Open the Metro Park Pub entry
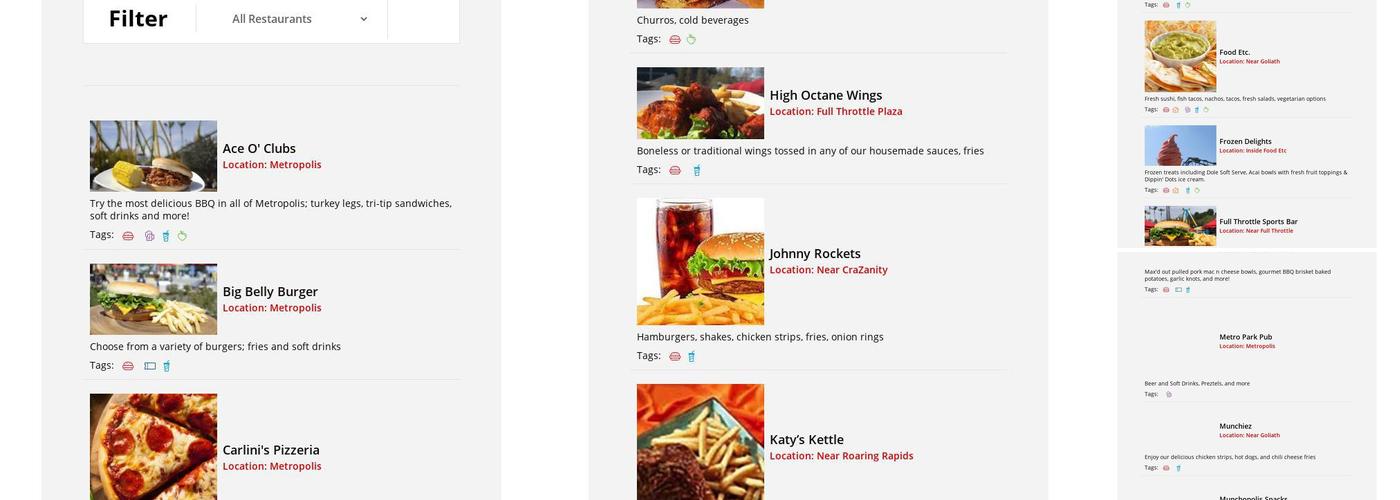 (1245, 337)
